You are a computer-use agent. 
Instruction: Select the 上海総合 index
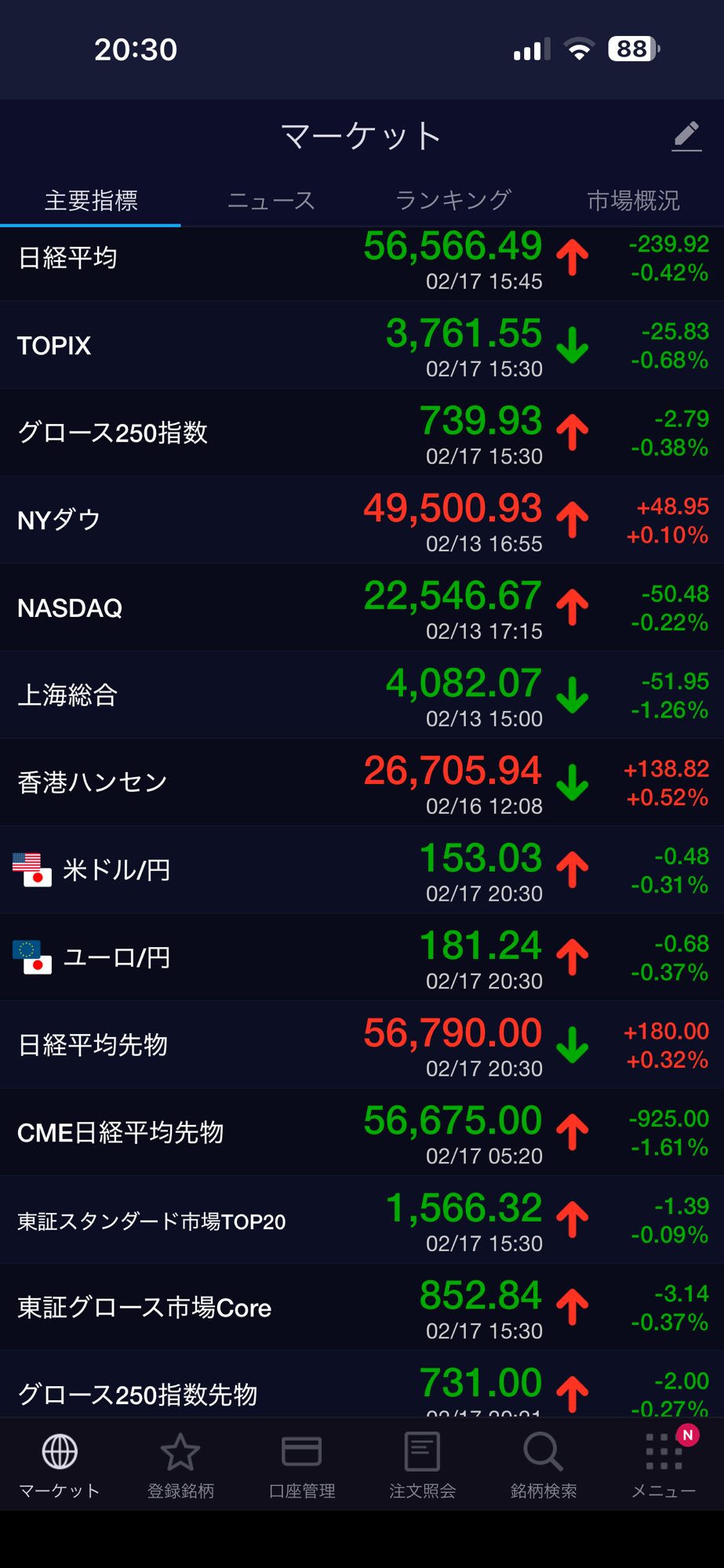click(x=361, y=695)
